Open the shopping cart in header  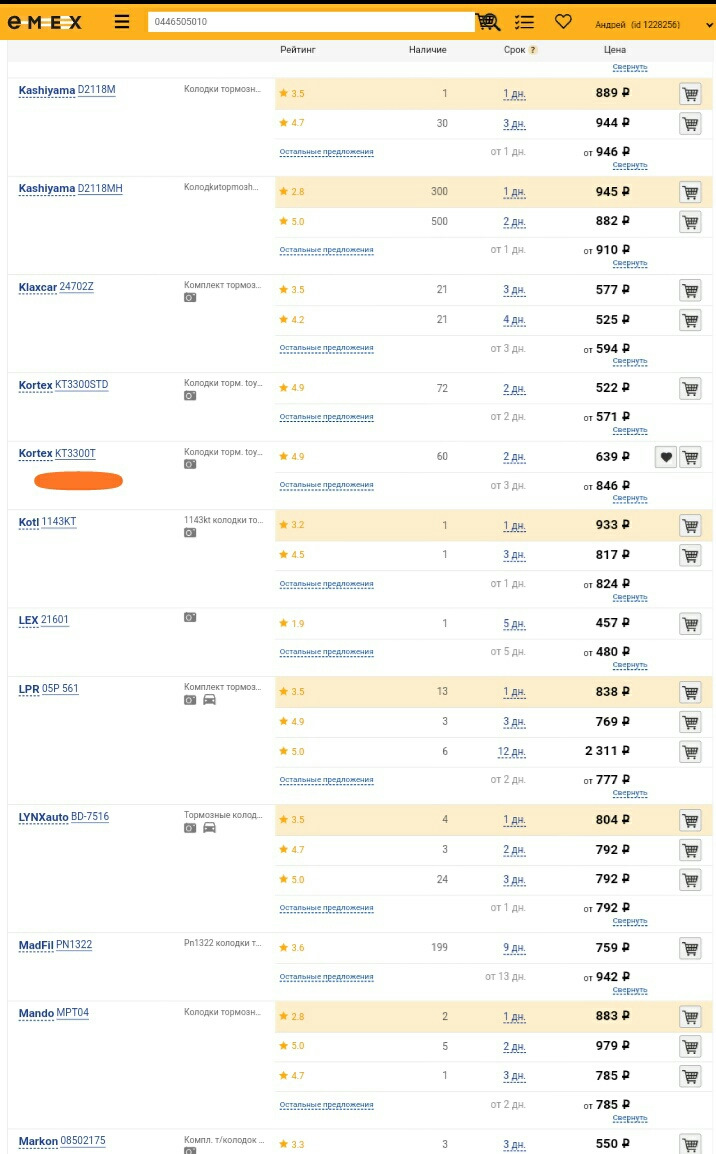488,22
